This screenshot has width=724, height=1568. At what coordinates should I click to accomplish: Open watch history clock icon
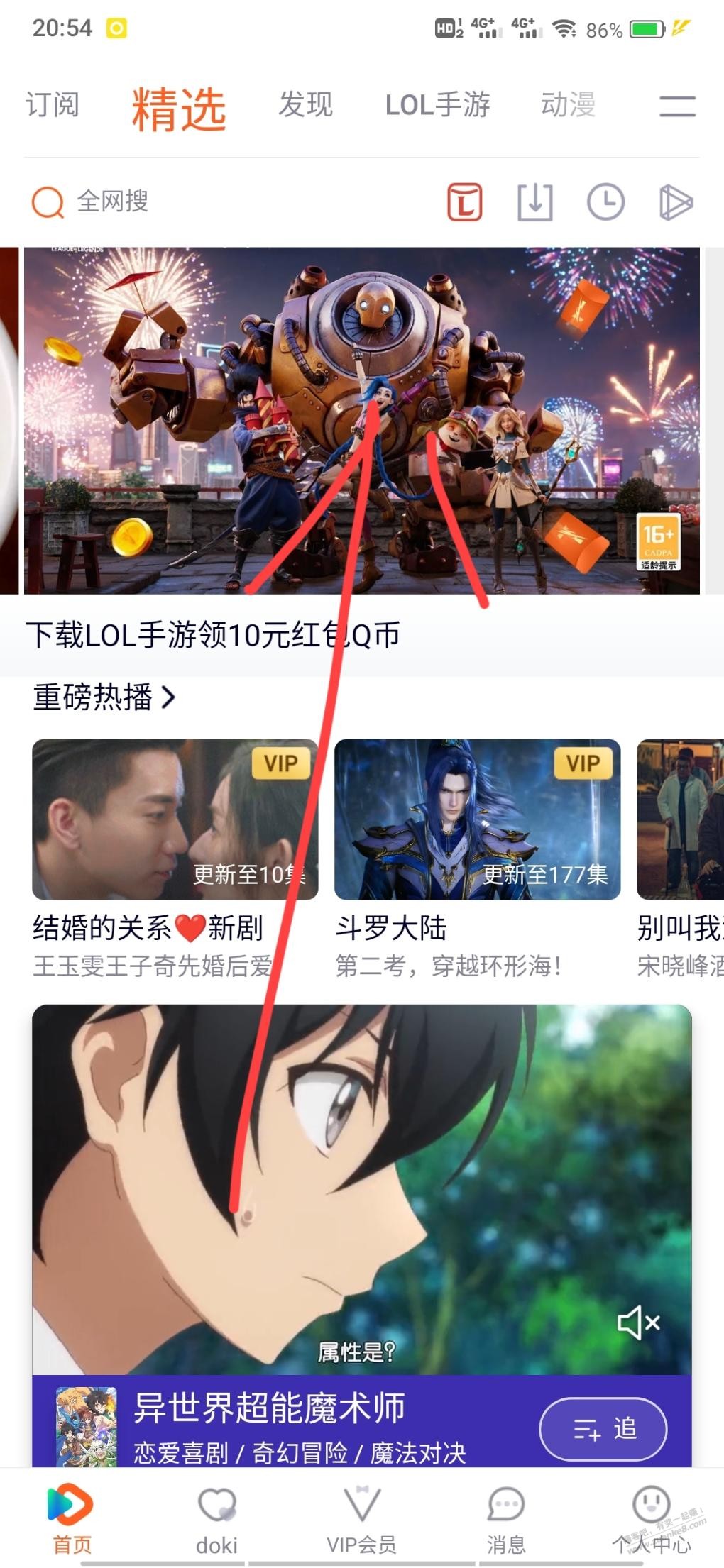point(605,202)
